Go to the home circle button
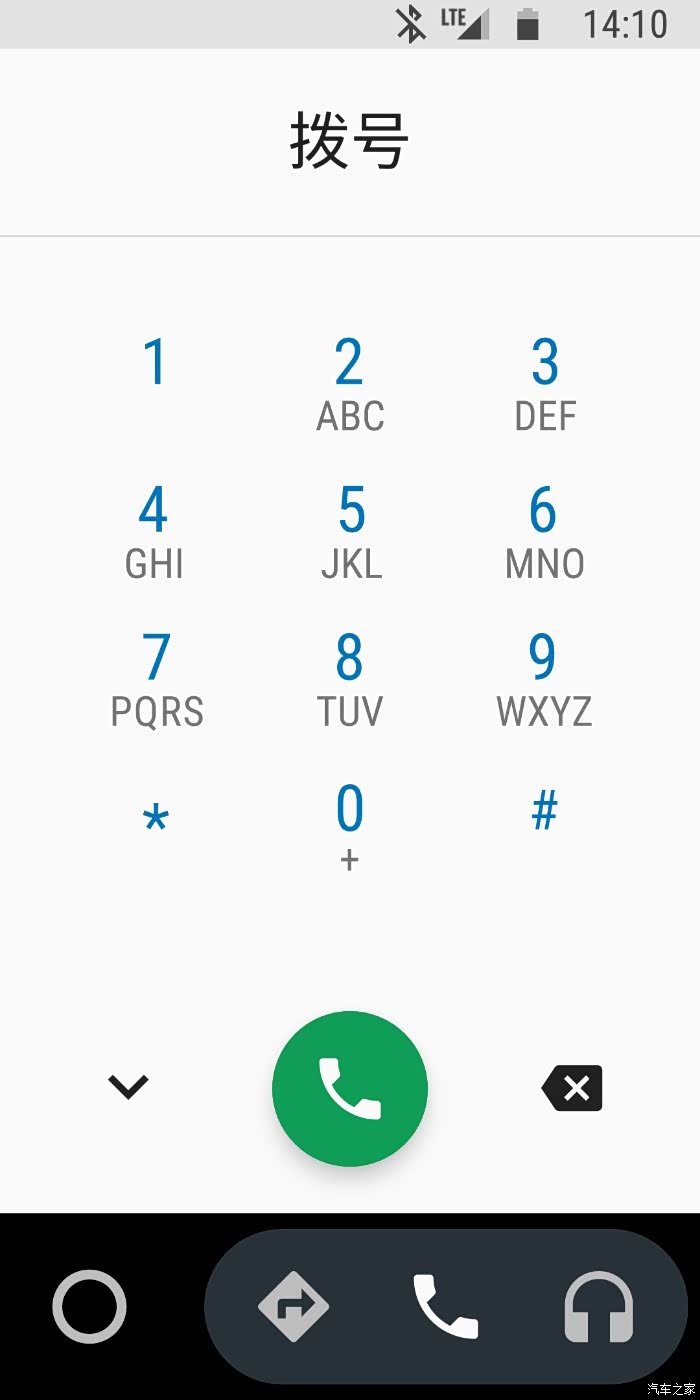The height and width of the screenshot is (1400, 700). (89, 1306)
